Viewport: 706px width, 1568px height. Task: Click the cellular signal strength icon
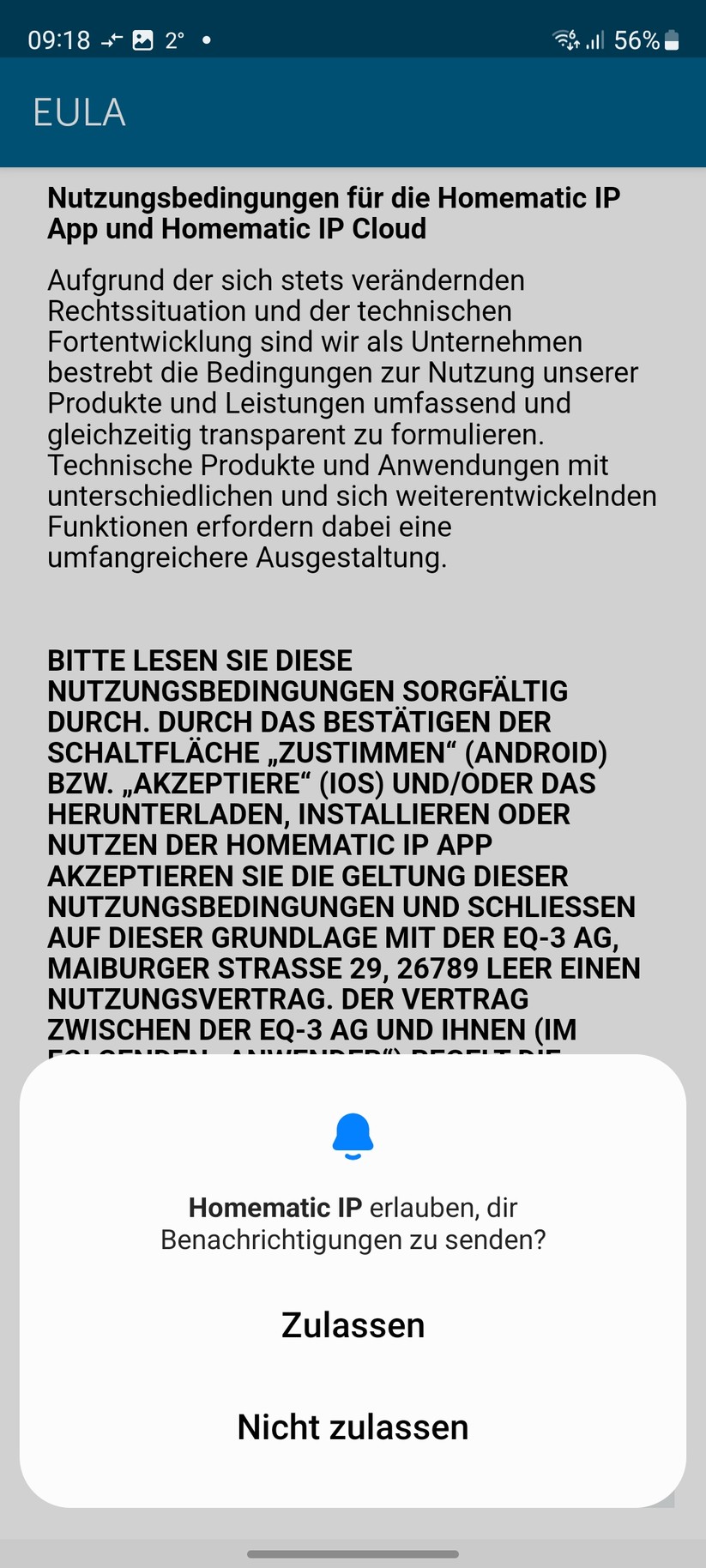(595, 39)
